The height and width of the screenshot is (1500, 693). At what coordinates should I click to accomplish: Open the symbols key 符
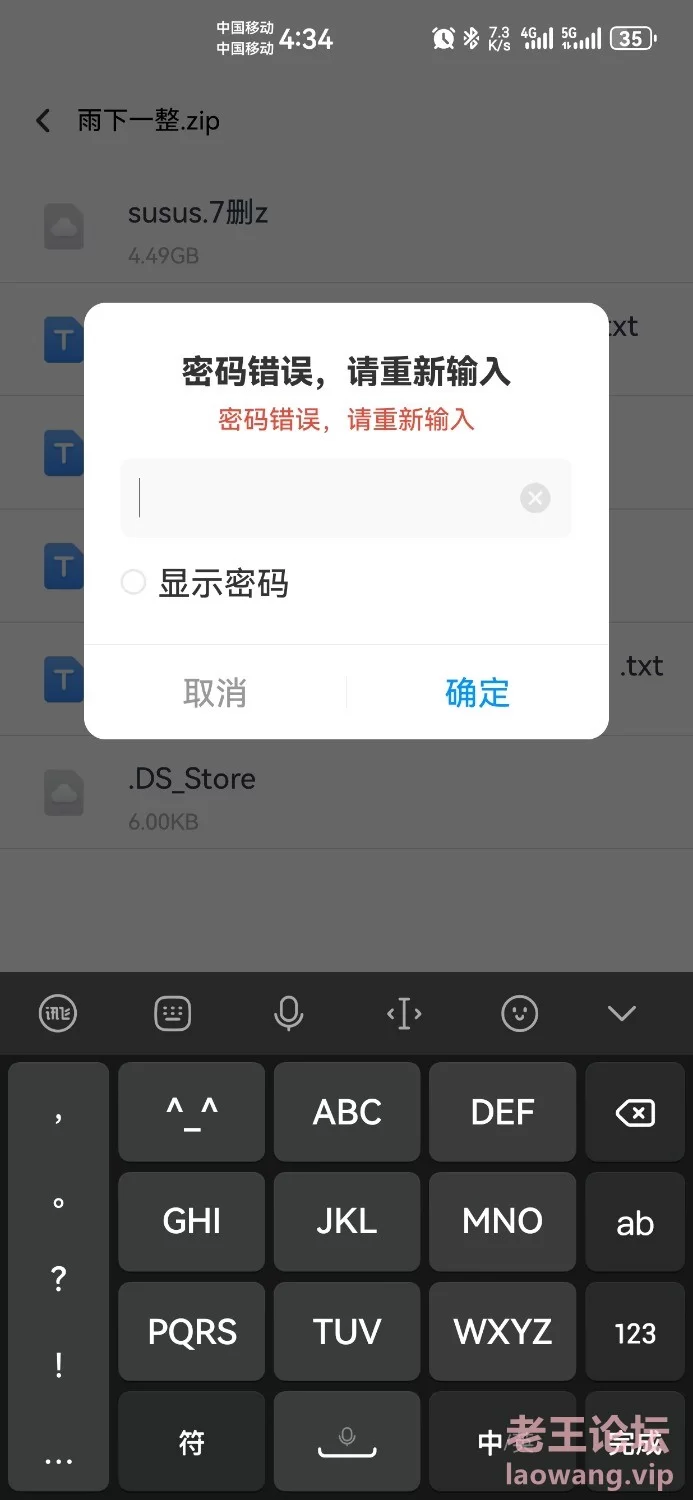(x=192, y=1441)
